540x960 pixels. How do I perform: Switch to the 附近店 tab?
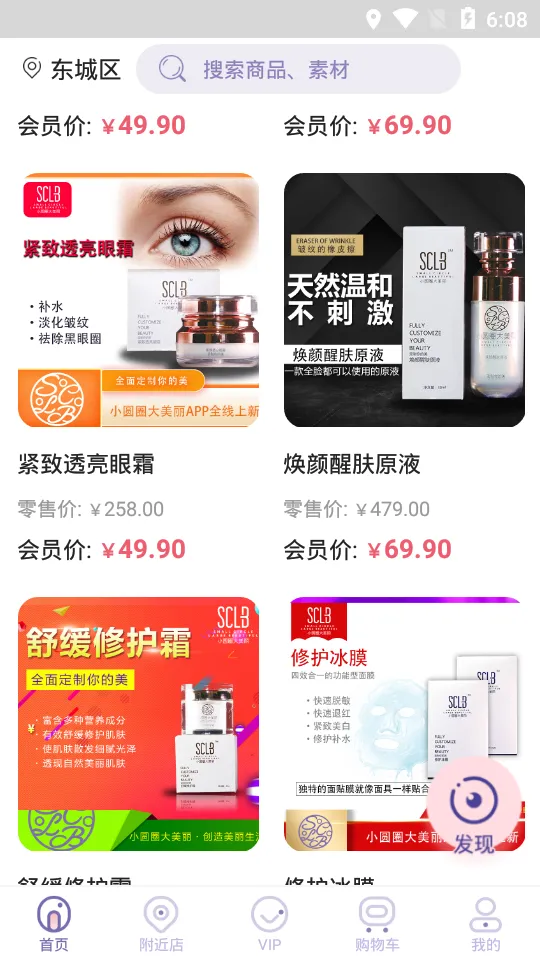161,924
